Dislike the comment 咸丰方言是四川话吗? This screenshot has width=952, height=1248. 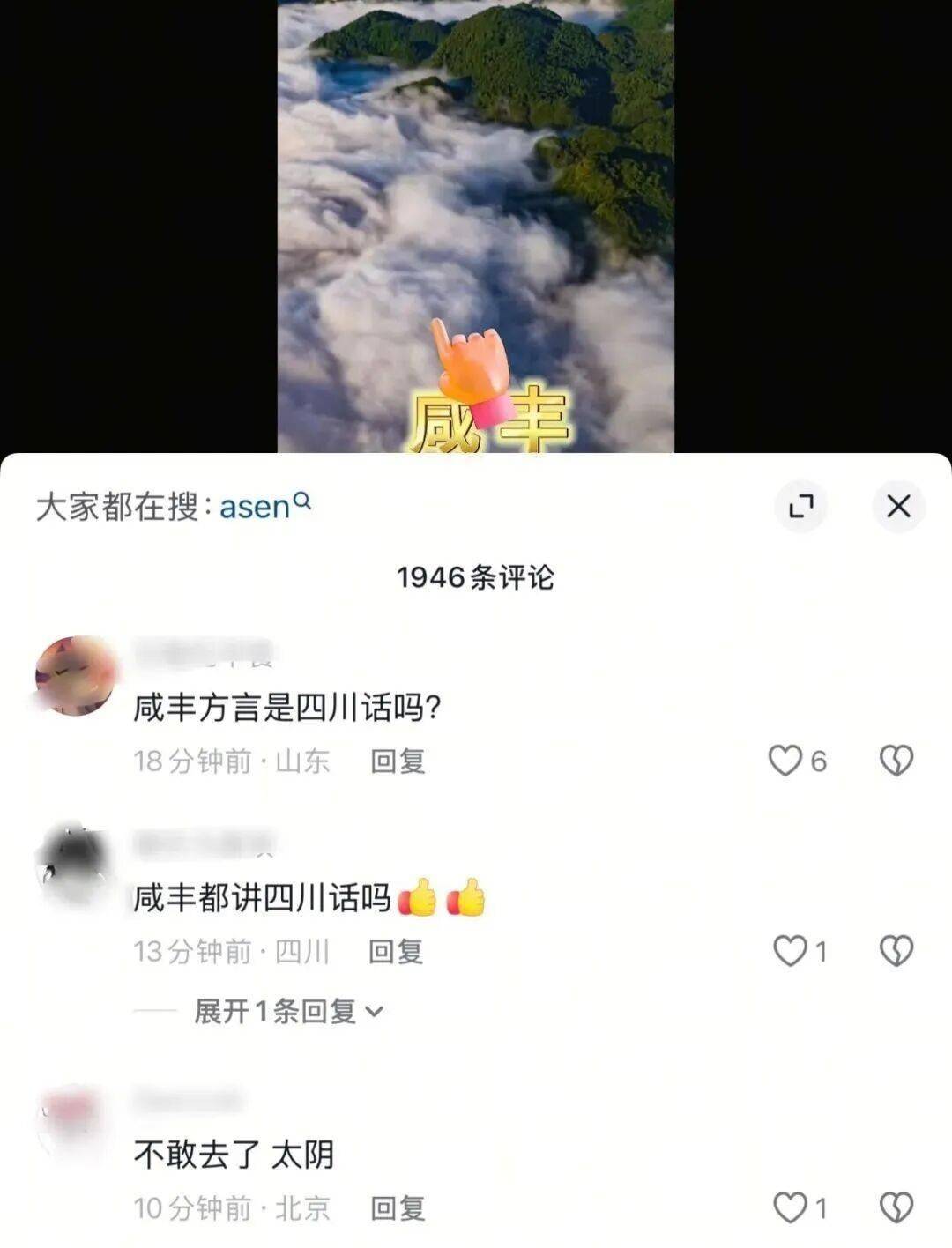point(896,761)
